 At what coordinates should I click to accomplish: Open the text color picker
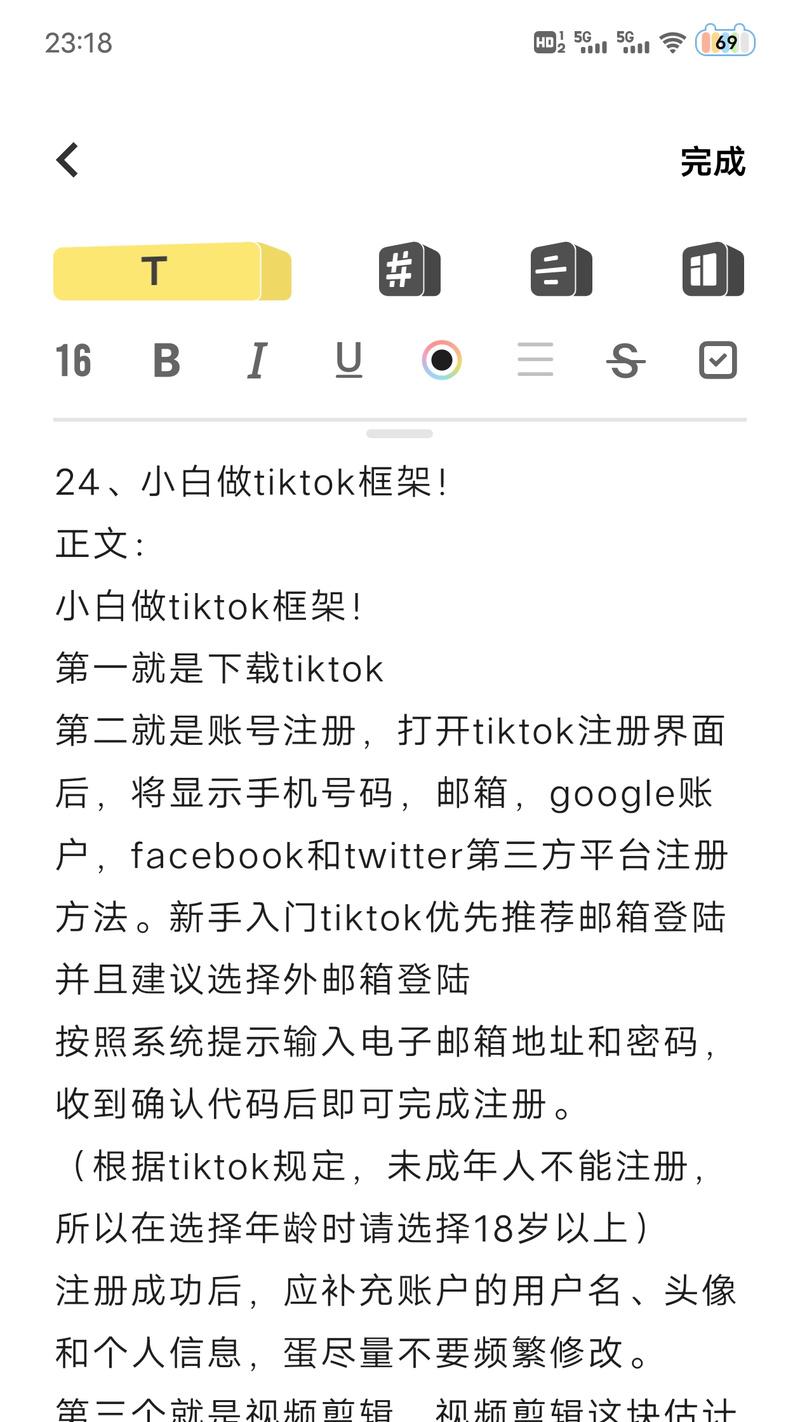[x=441, y=360]
